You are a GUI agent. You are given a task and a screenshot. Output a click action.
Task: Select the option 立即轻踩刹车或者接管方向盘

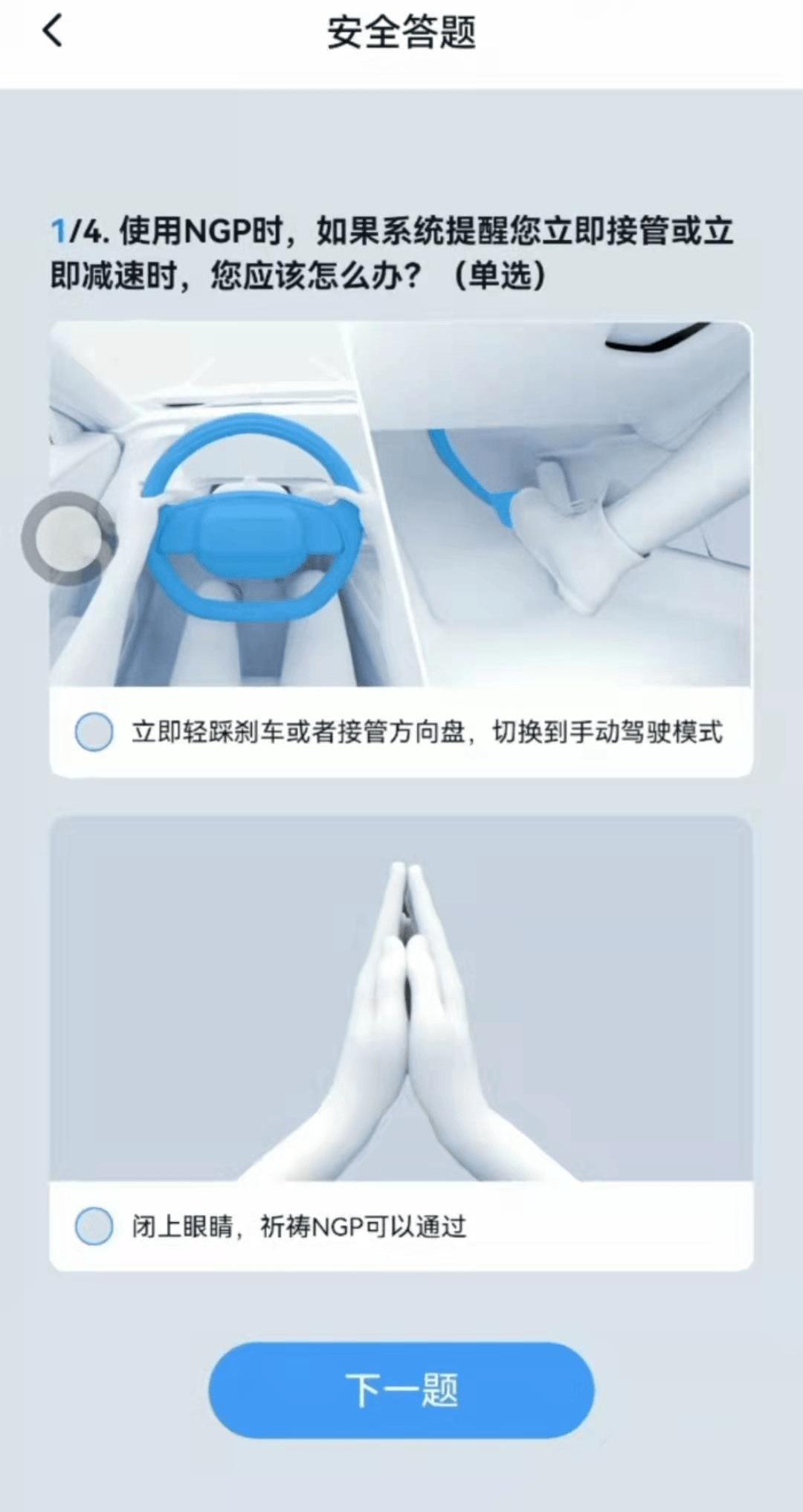click(94, 731)
